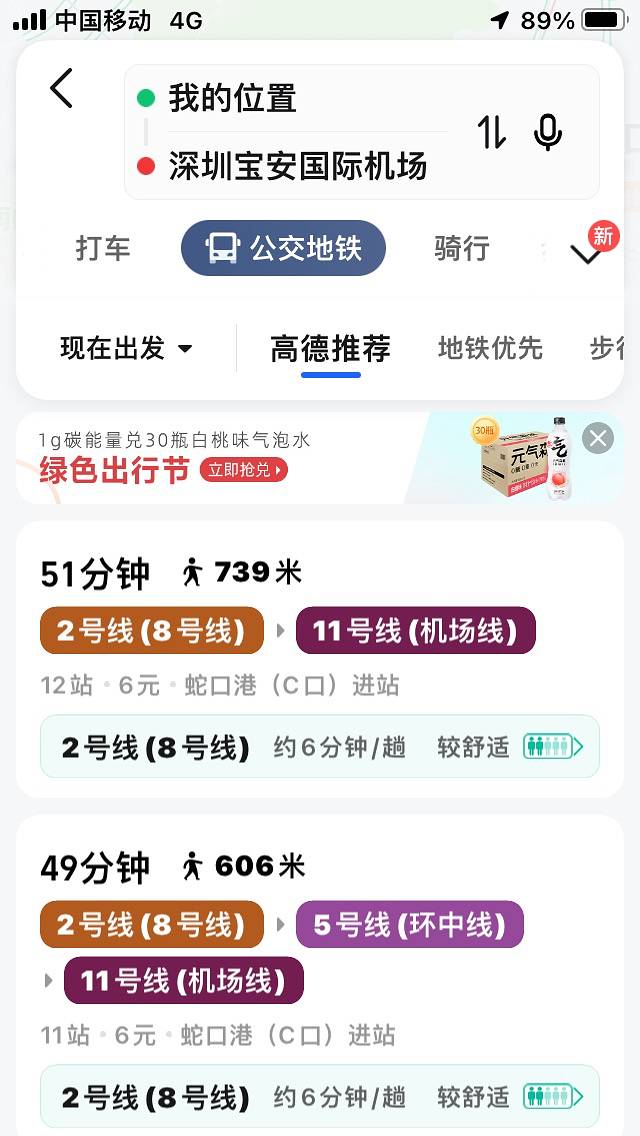Image resolution: width=640 pixels, height=1136 pixels.
Task: Select the 公交地铁 tab
Action: coord(283,248)
